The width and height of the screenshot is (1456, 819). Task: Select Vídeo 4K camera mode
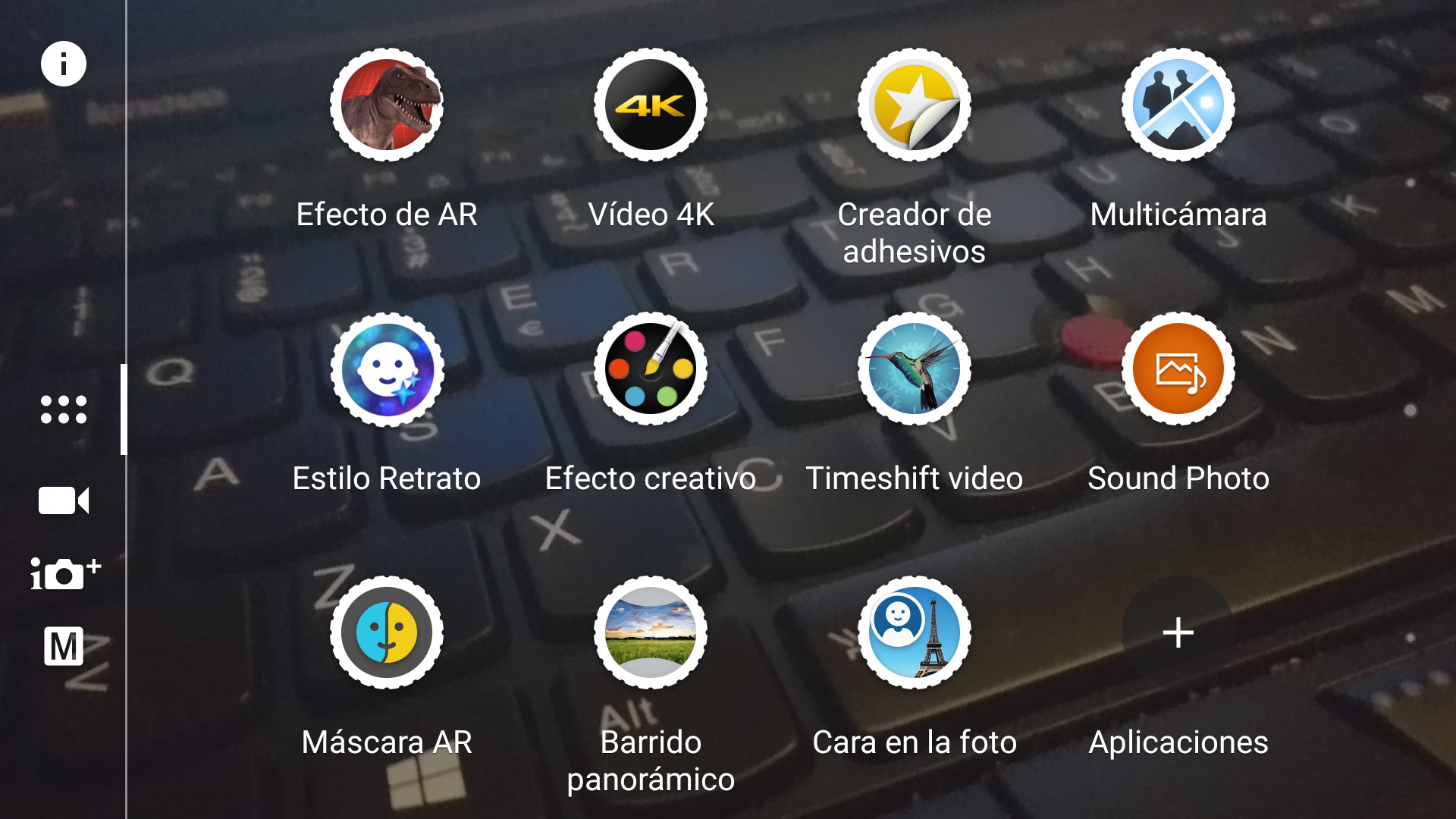(651, 105)
